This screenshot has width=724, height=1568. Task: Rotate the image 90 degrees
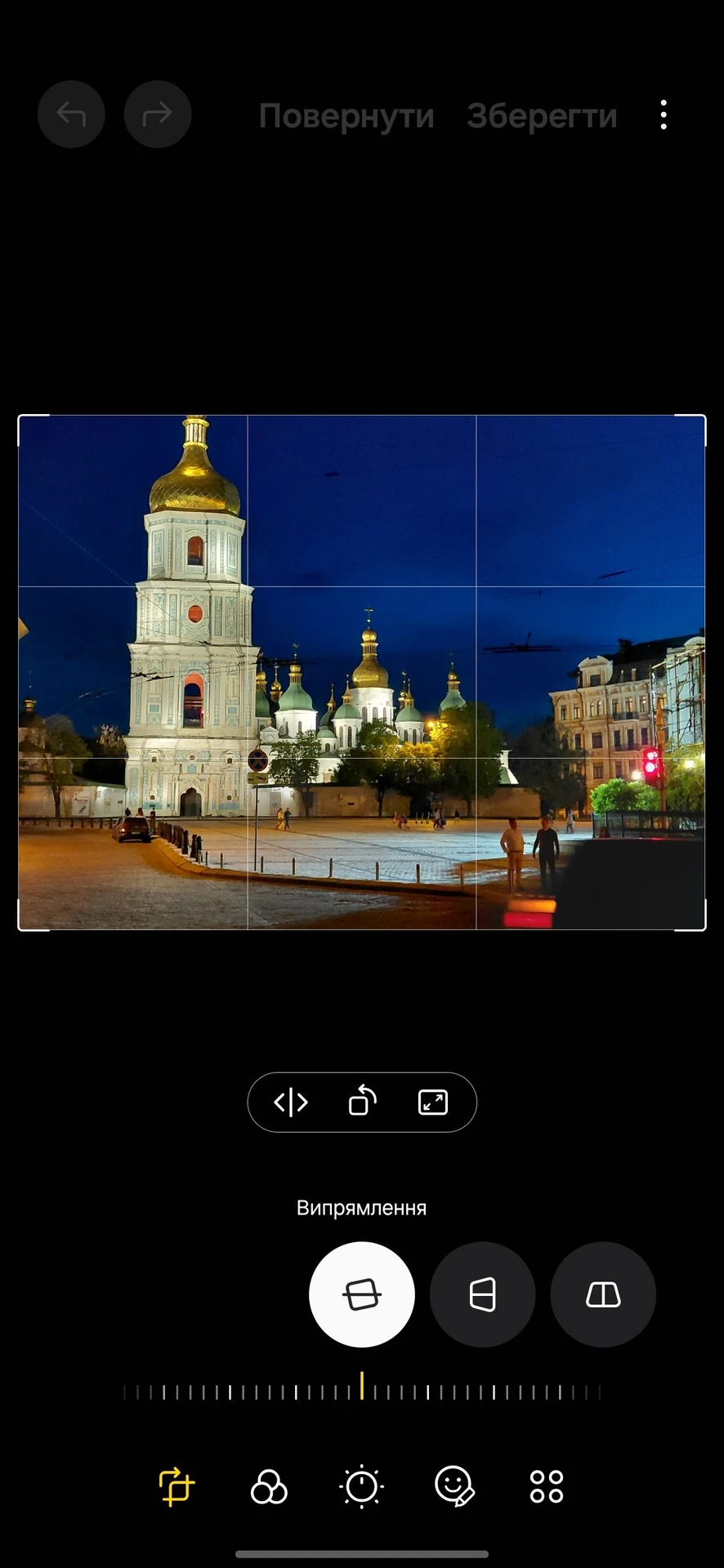(x=362, y=1102)
